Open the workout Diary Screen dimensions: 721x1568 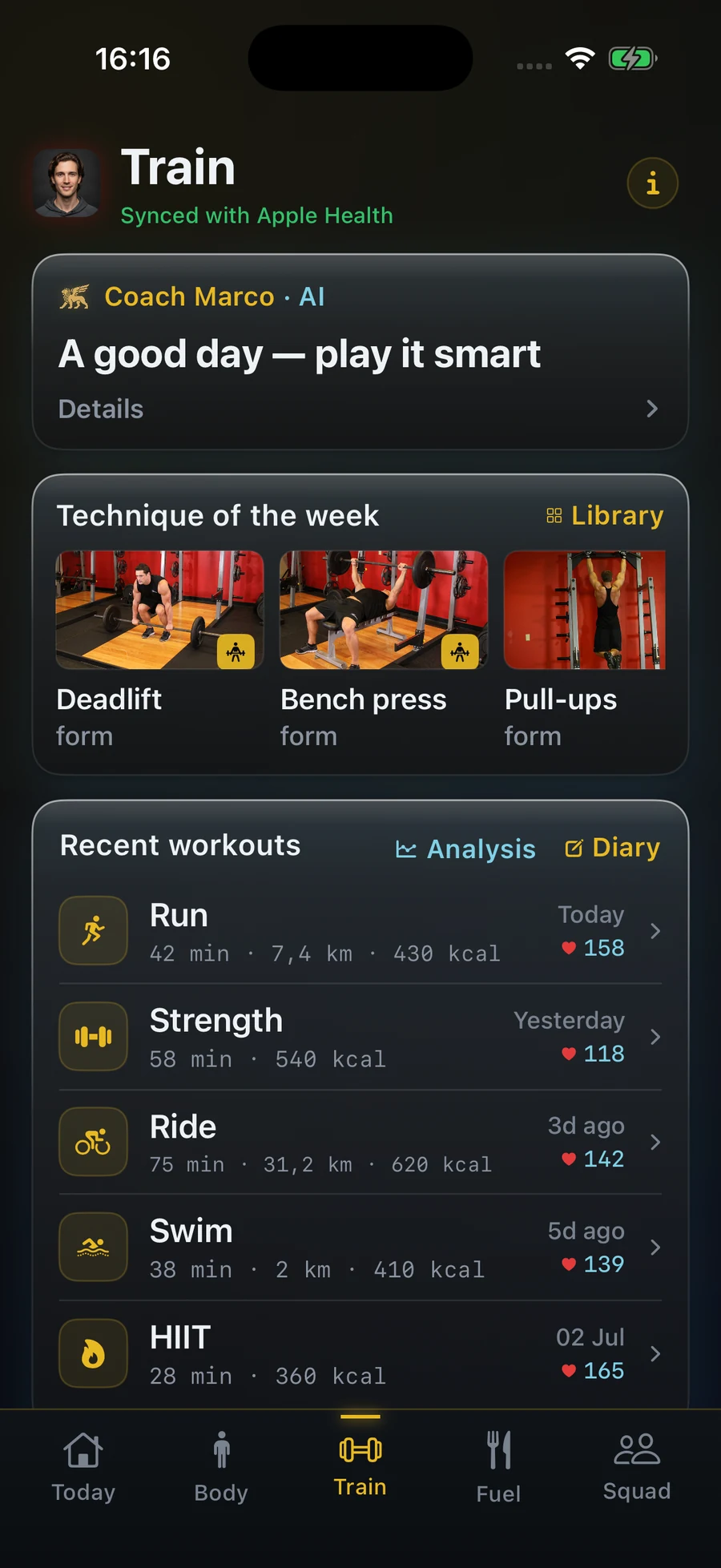(x=613, y=848)
